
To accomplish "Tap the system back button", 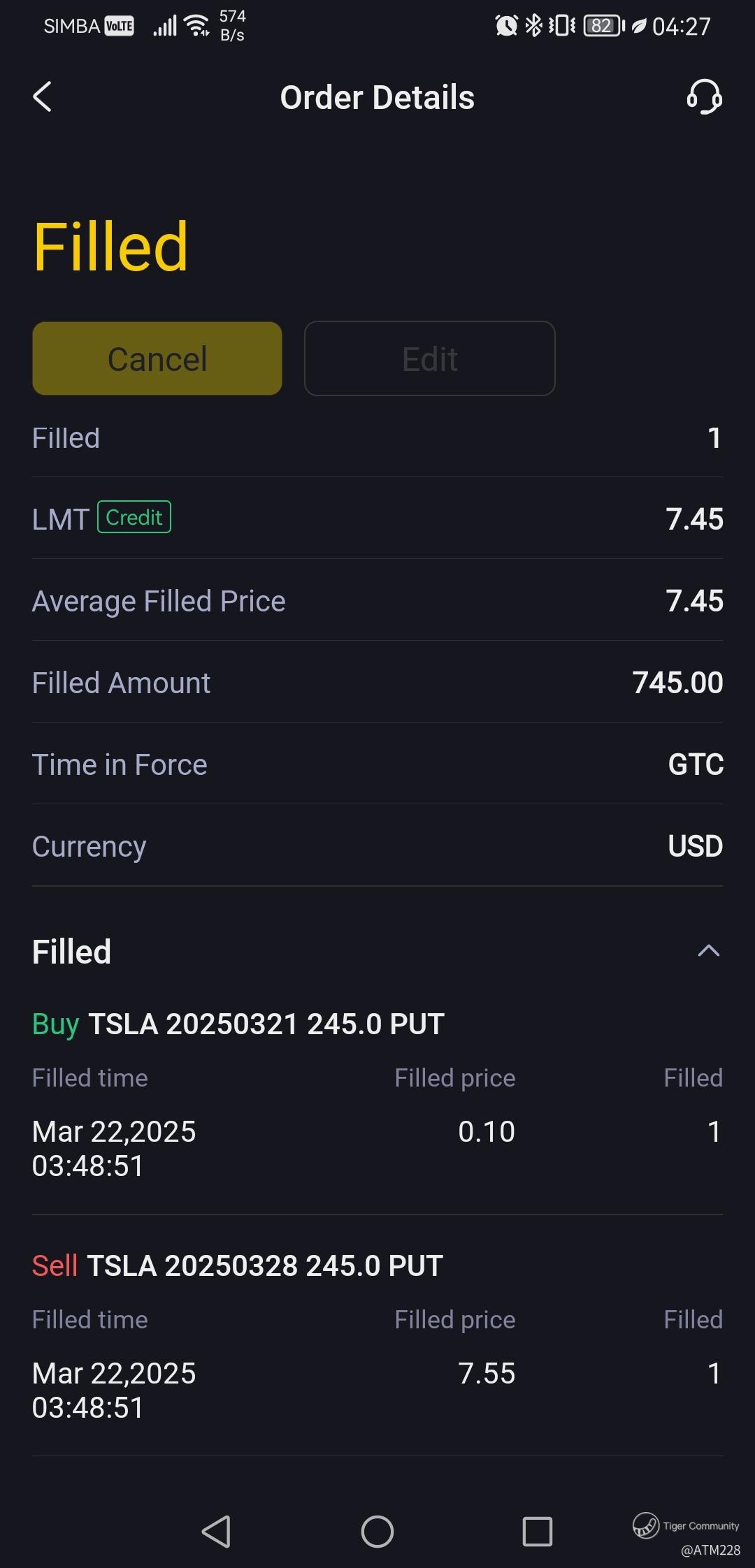I will [216, 1532].
